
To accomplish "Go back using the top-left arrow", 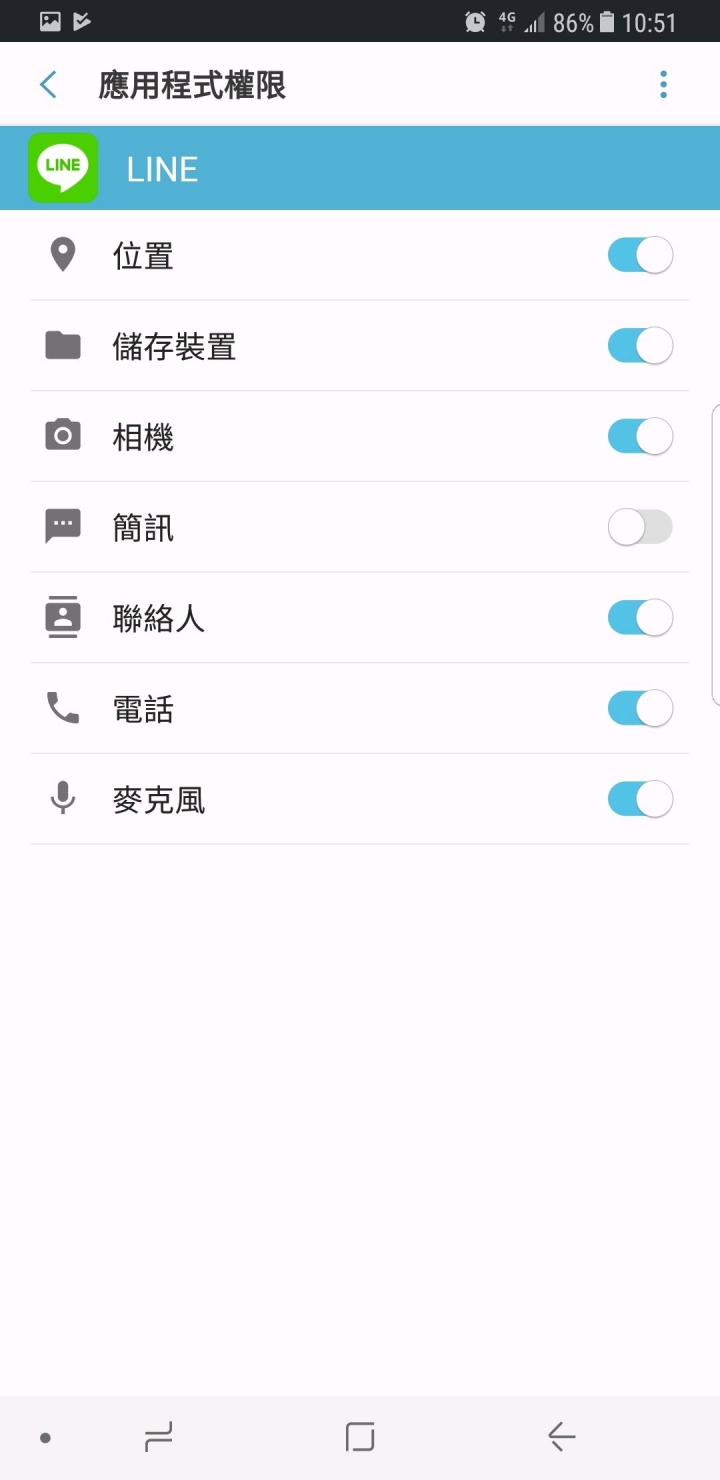I will 48,85.
